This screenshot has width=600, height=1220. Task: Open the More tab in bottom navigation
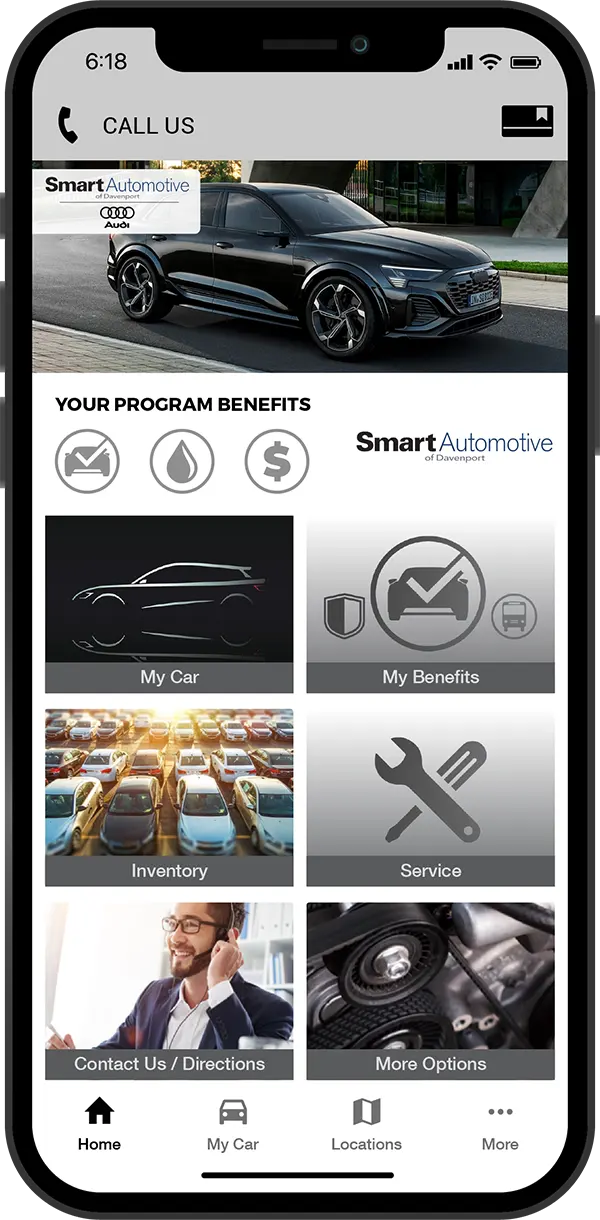tap(500, 1125)
